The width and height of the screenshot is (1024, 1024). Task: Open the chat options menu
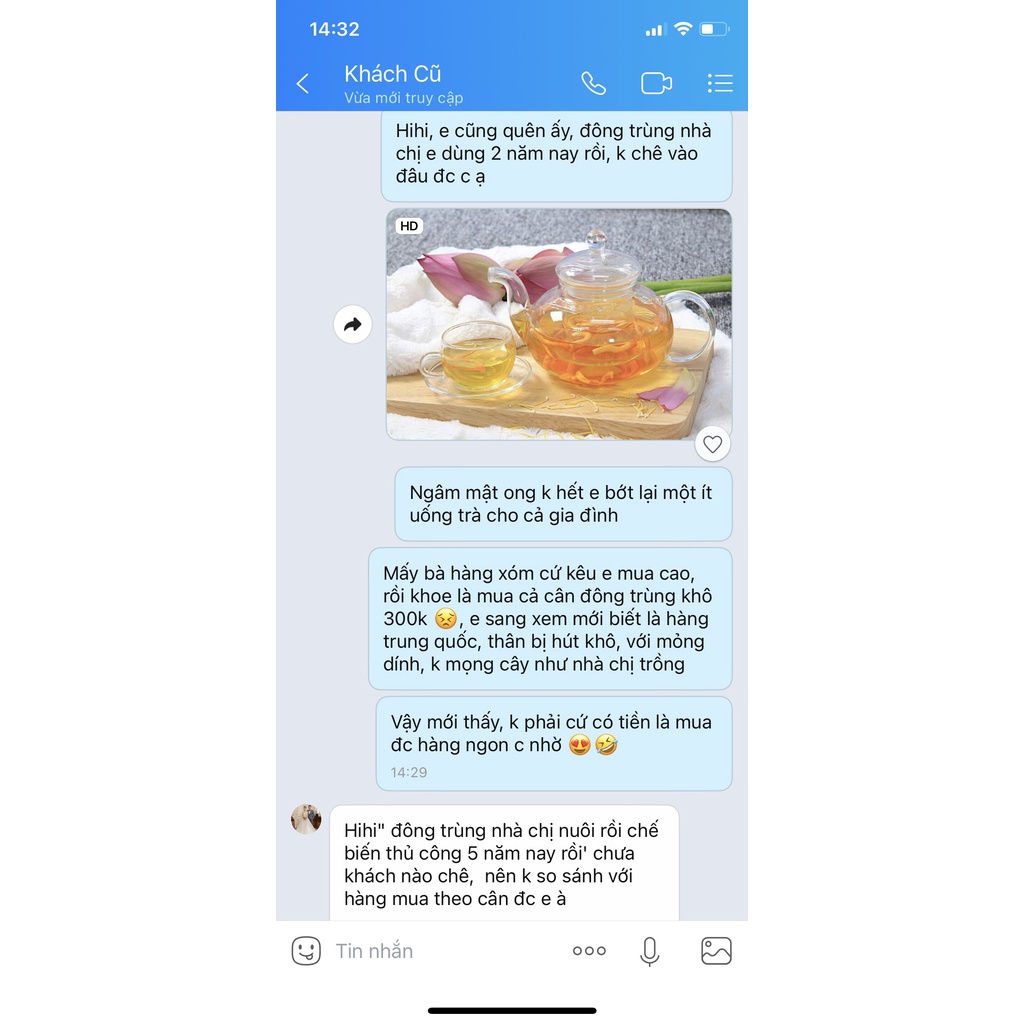pos(720,84)
